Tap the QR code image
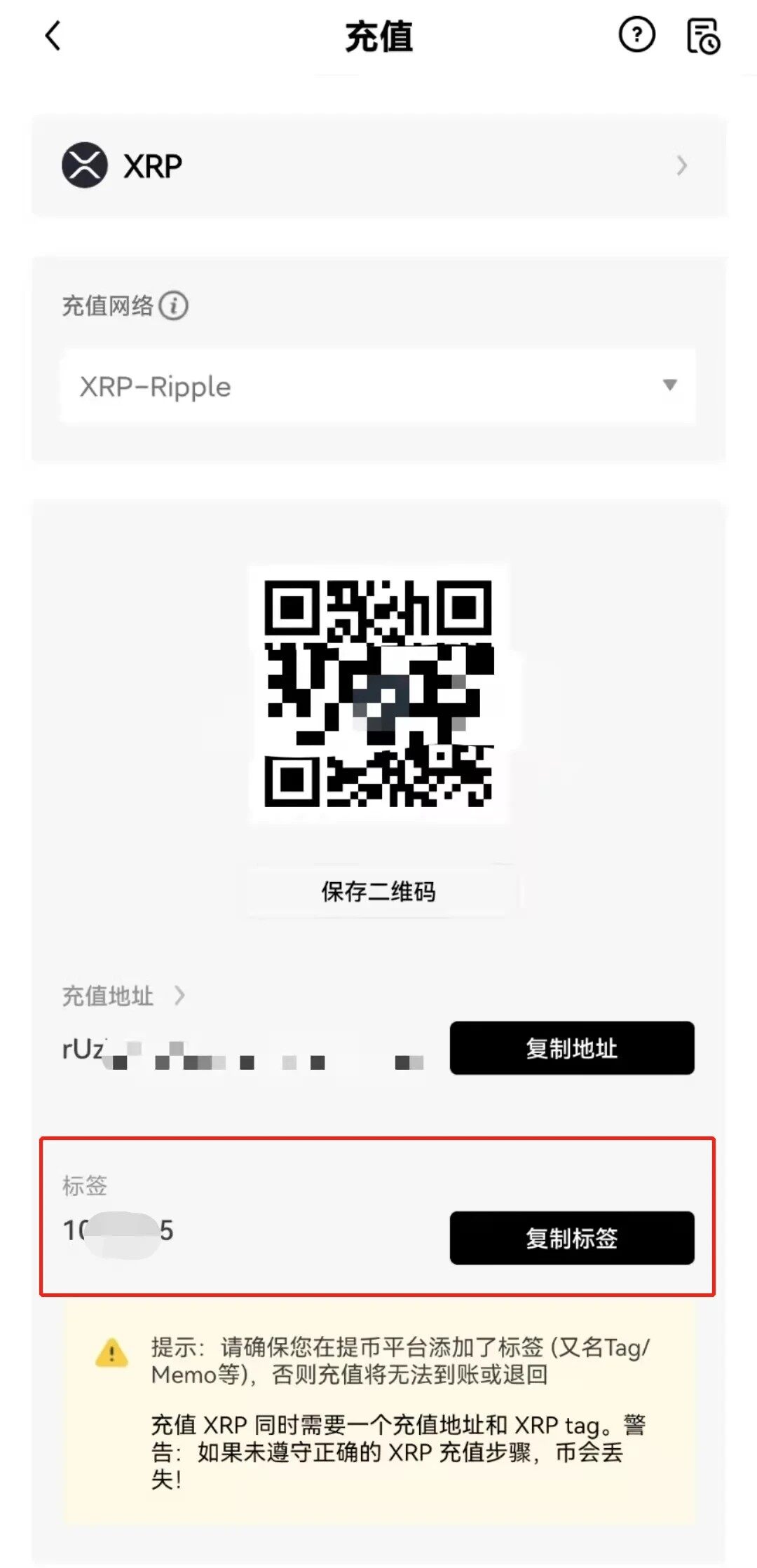 (x=378, y=690)
